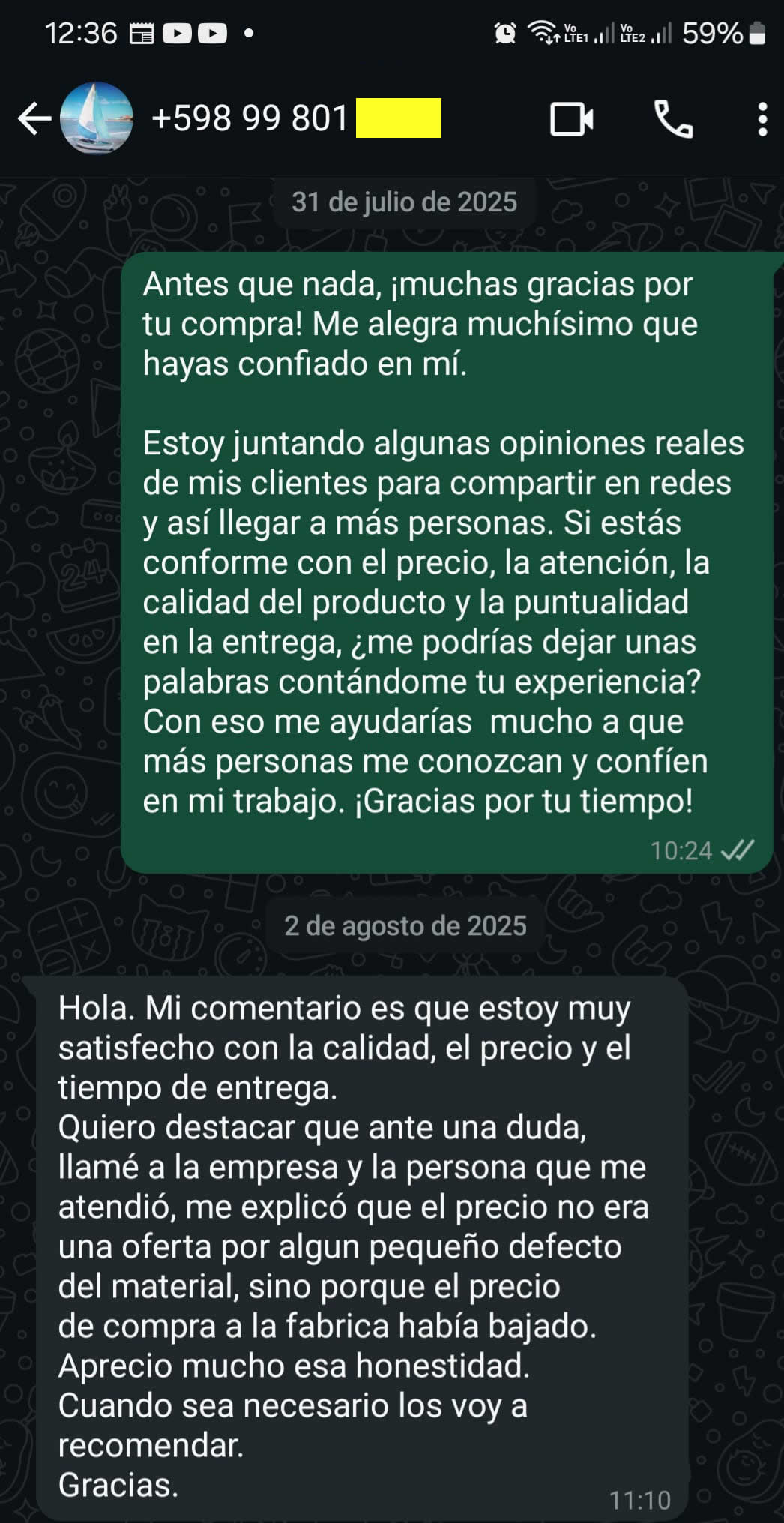The image size is (784, 1523).
Task: Start a video call
Action: [x=572, y=119]
